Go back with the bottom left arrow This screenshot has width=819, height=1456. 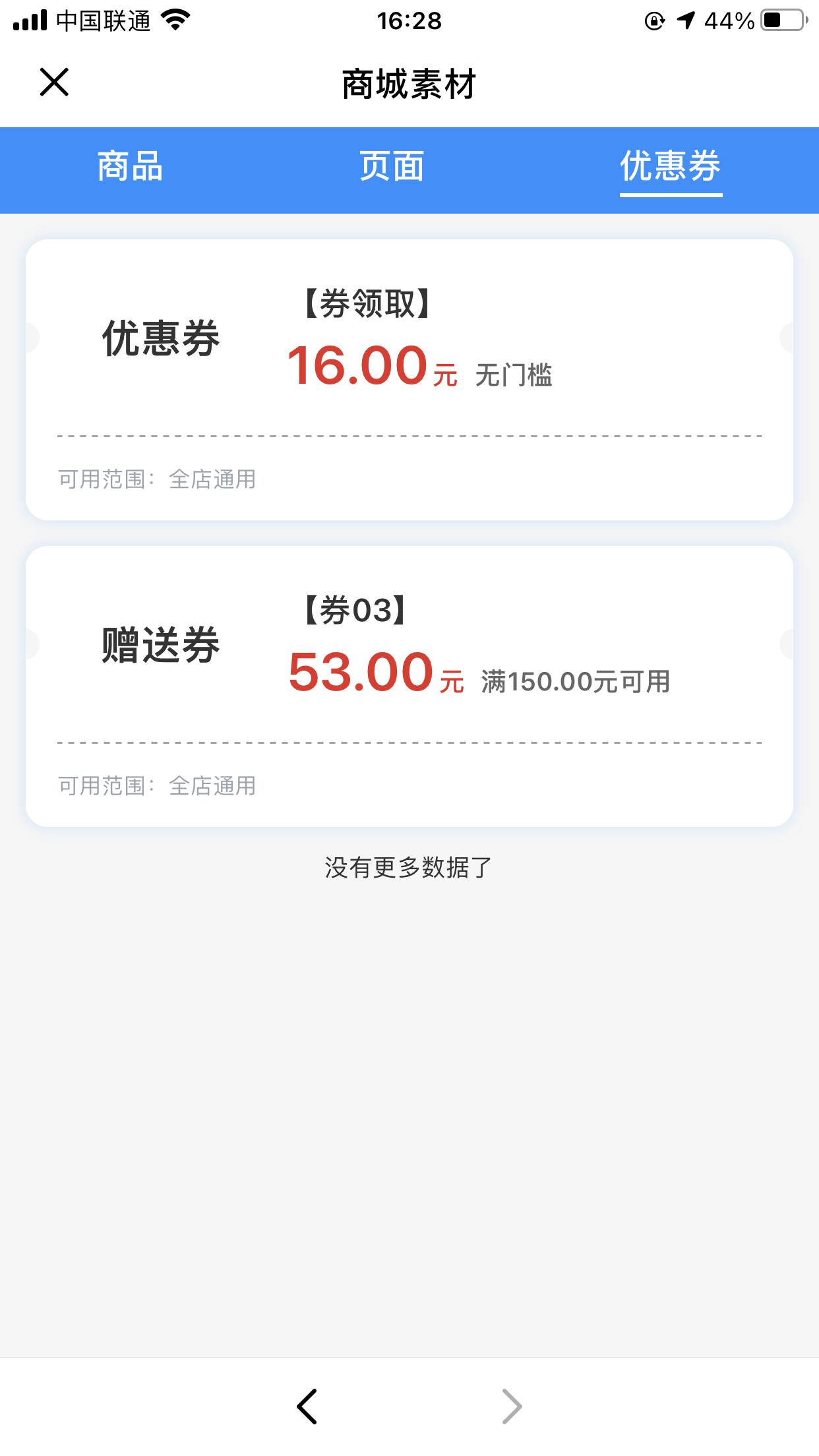coord(307,1406)
